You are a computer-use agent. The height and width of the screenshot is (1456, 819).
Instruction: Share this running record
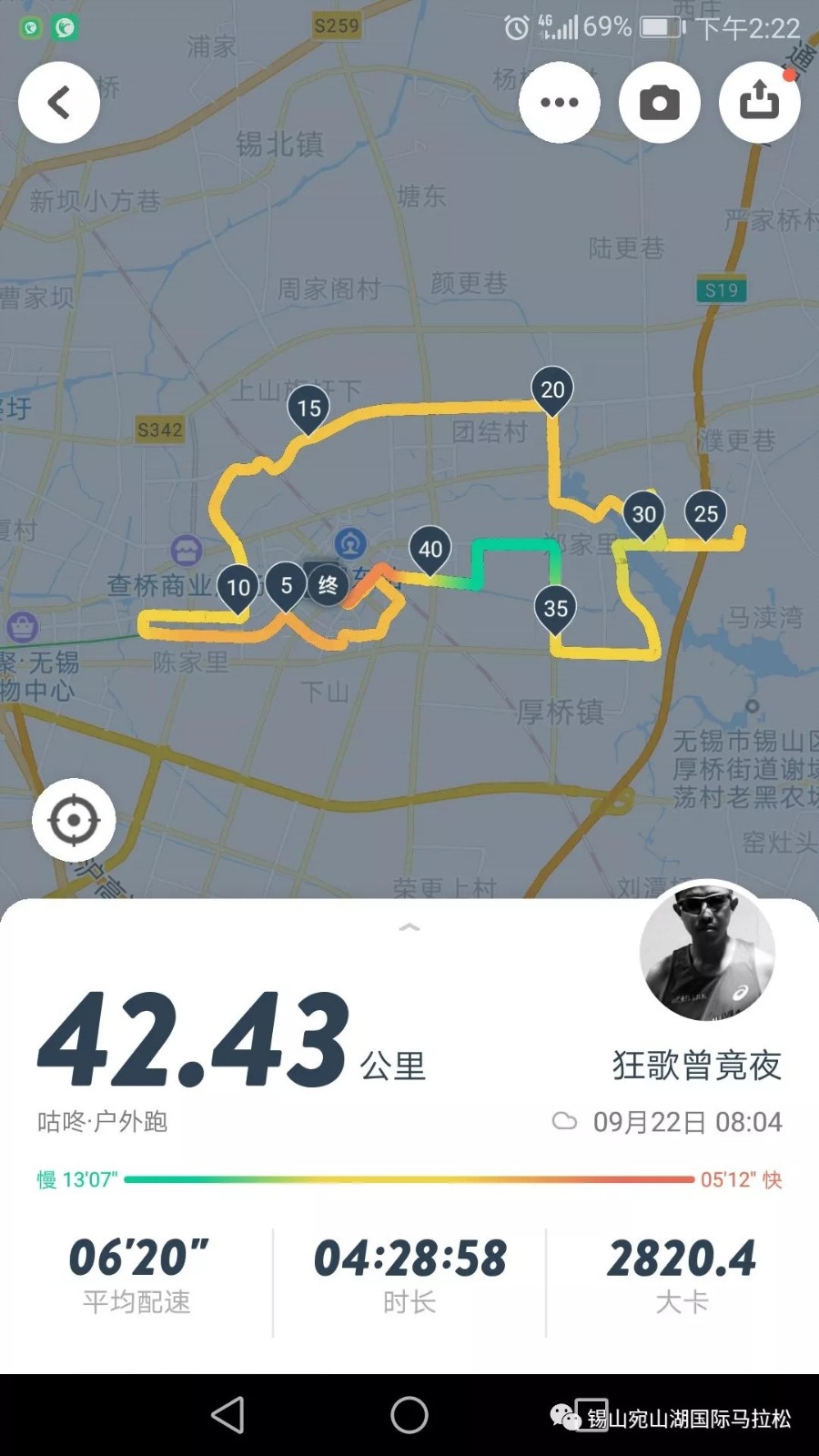pos(760,102)
